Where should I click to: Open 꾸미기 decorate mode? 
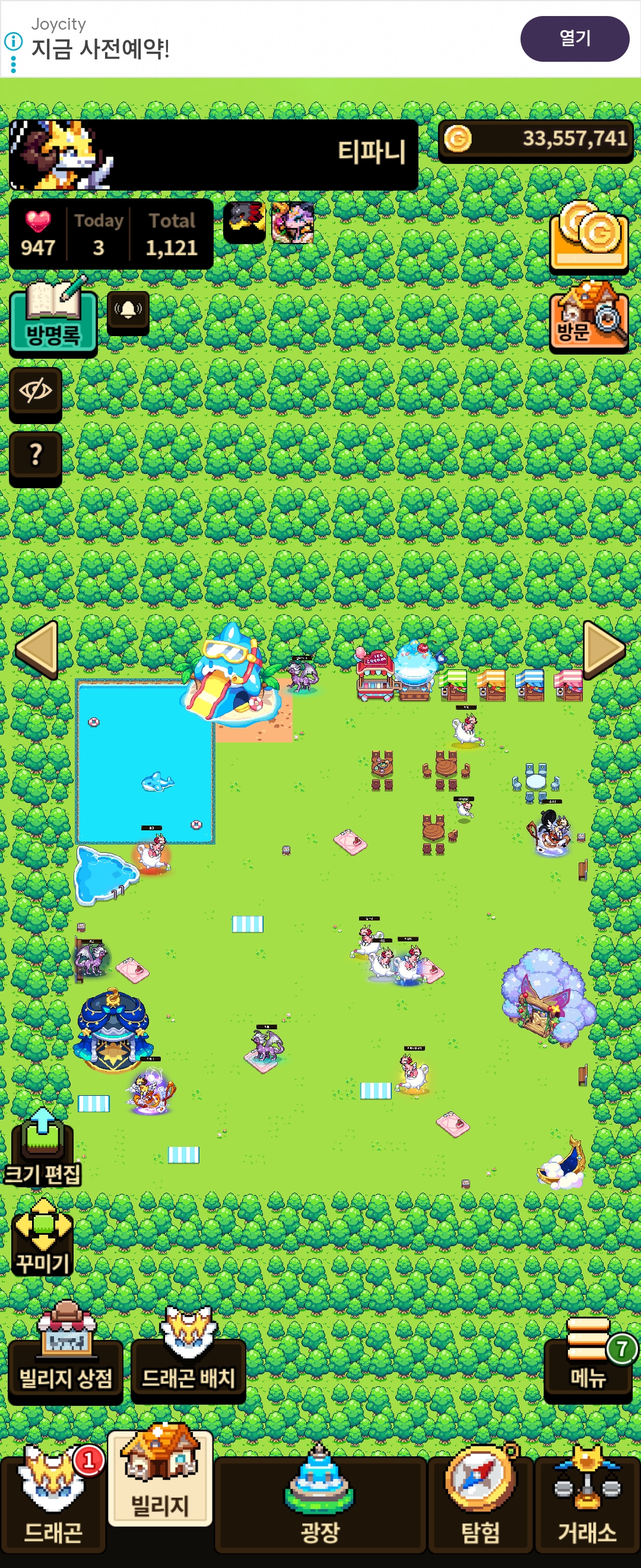(43, 1236)
